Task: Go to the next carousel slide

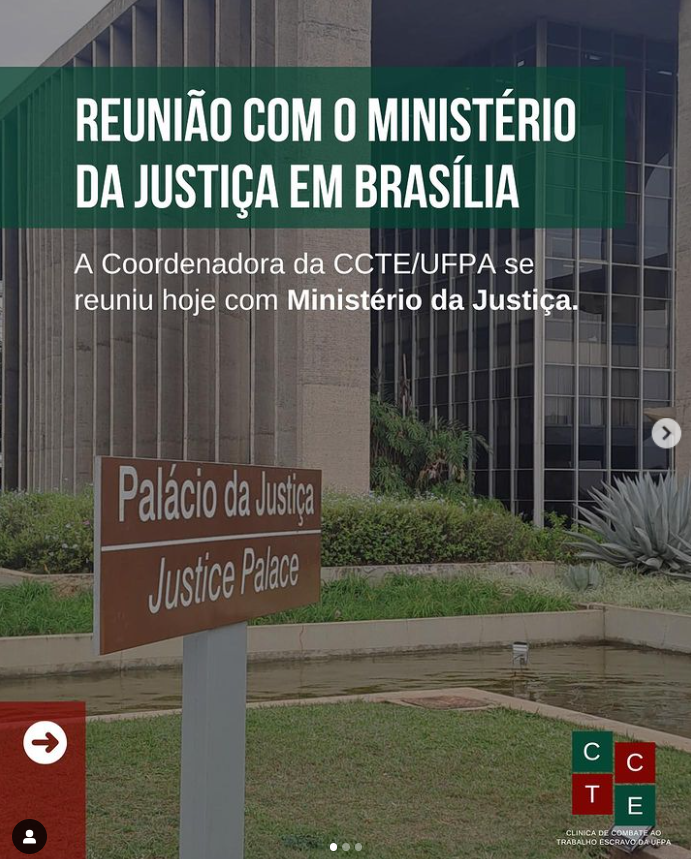Action: 666,433
